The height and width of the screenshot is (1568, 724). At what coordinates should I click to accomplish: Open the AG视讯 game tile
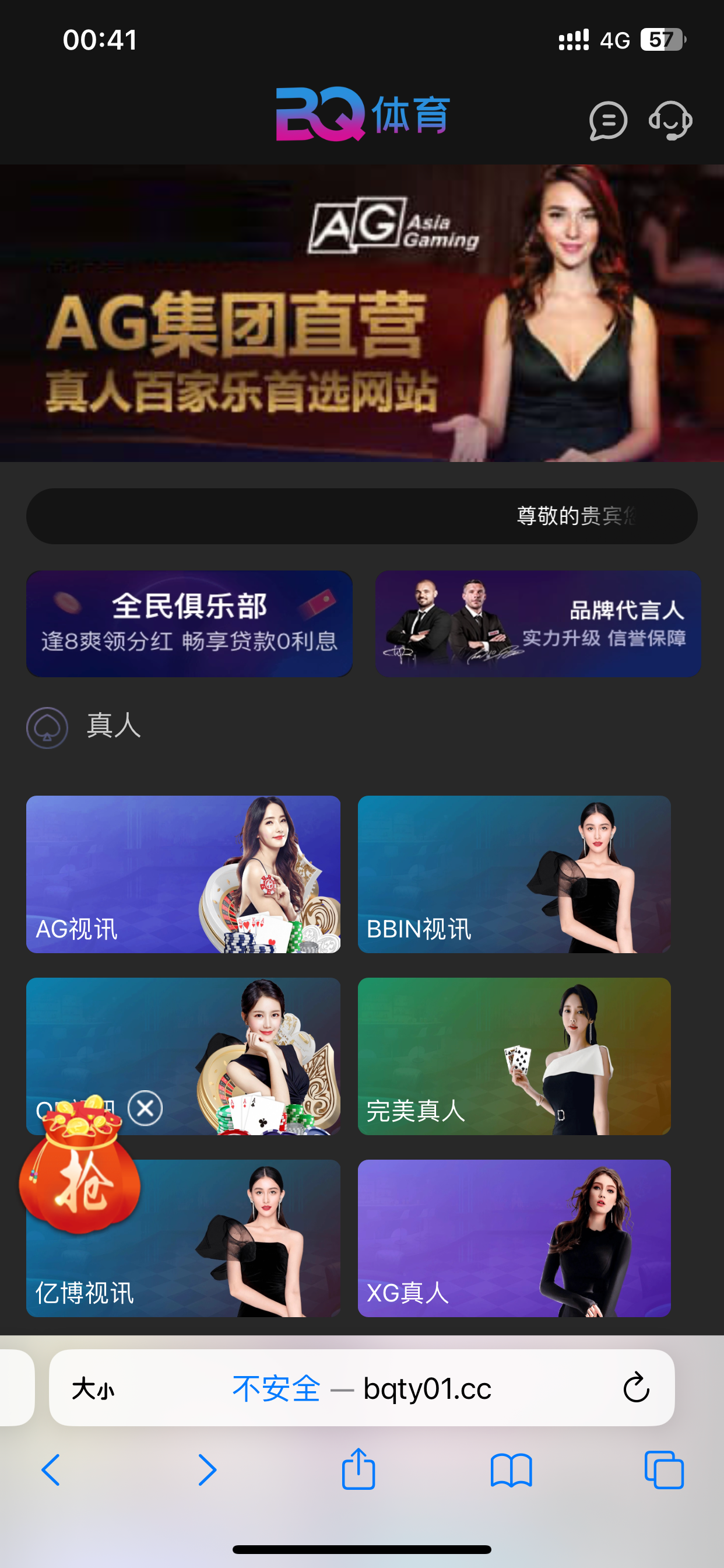[183, 873]
